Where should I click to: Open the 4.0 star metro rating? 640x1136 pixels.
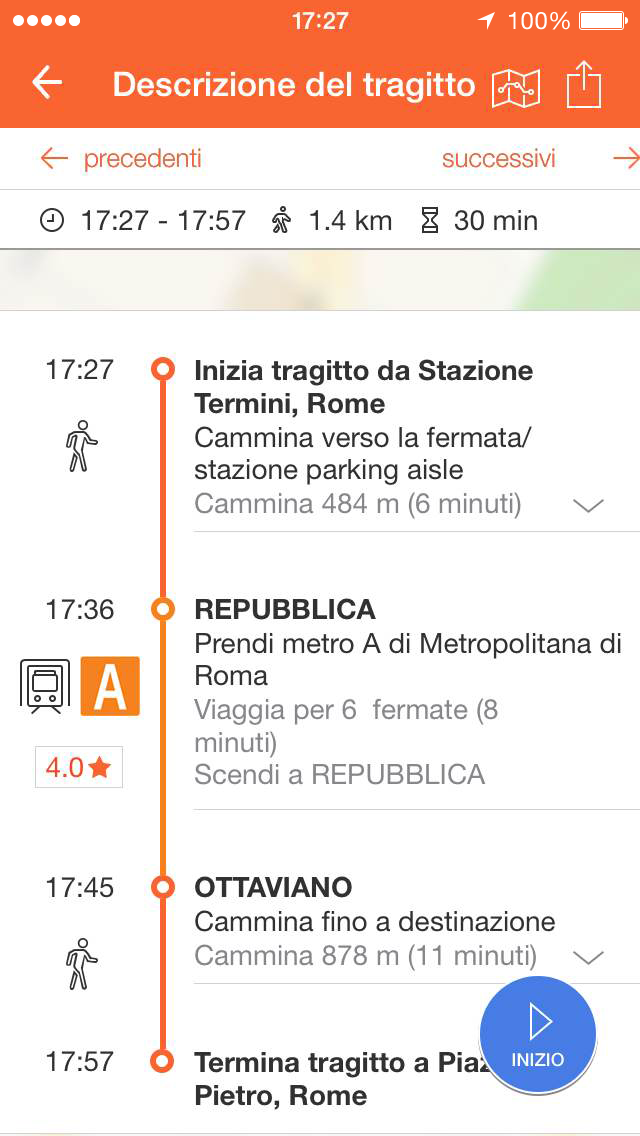coord(78,768)
